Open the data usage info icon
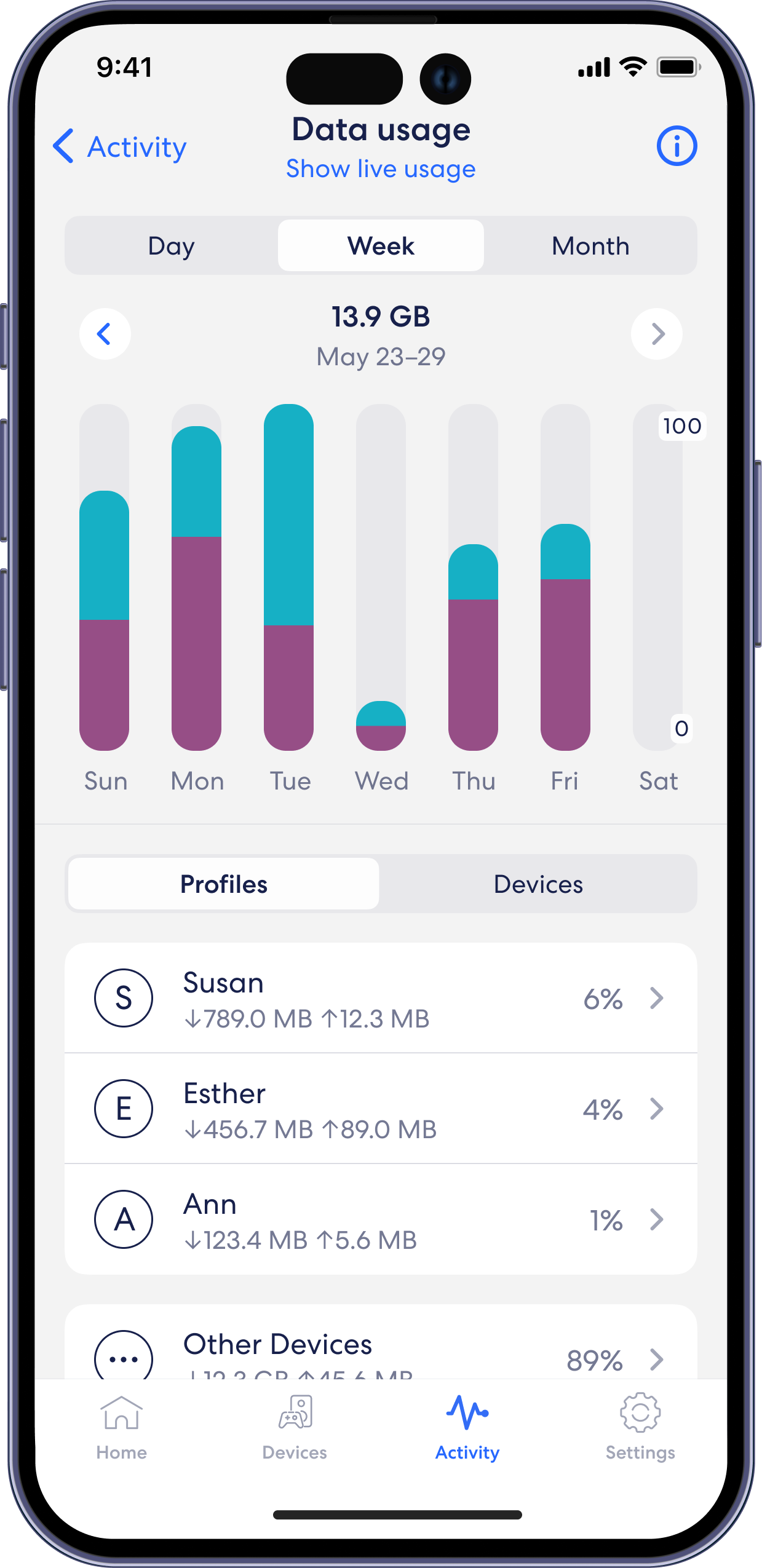 click(677, 146)
